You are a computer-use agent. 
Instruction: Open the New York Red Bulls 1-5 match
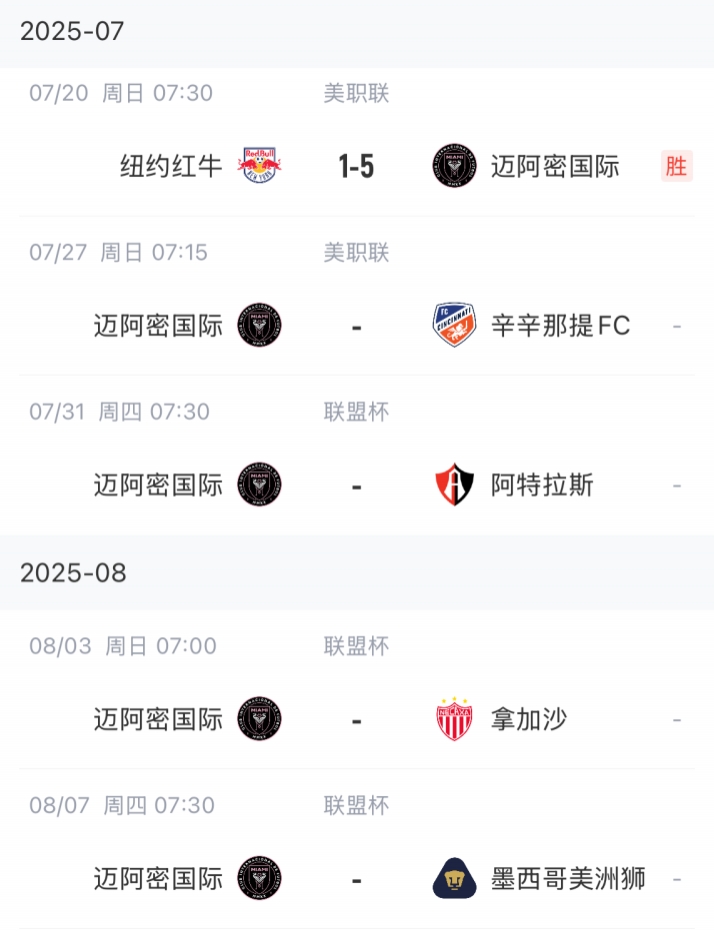click(x=356, y=166)
